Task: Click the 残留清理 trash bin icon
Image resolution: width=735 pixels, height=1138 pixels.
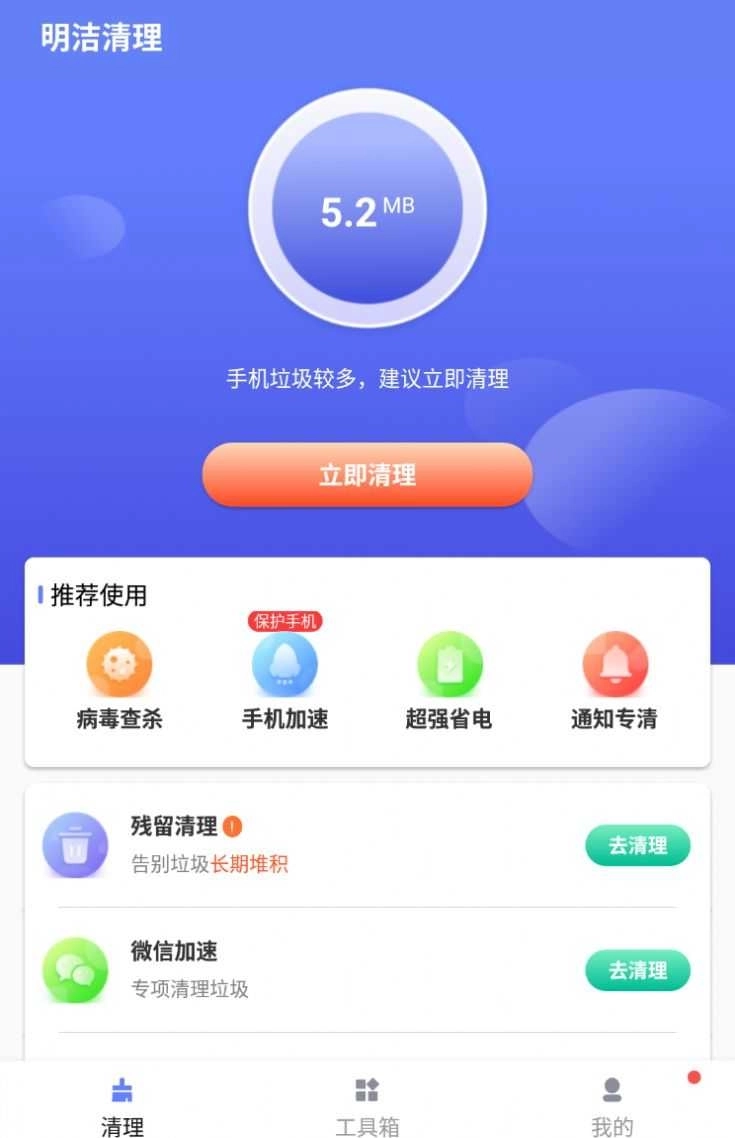Action: point(75,845)
